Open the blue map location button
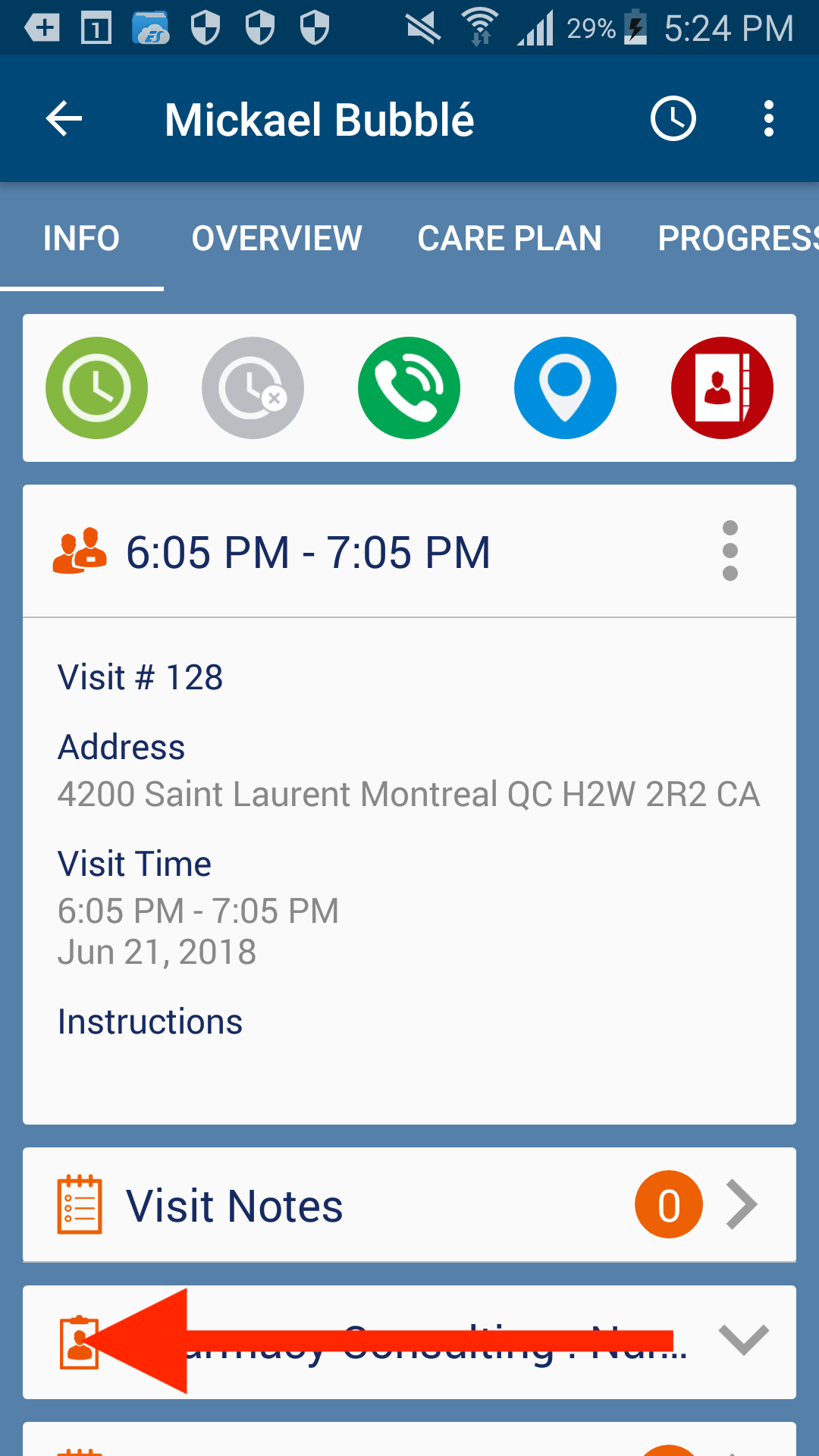The height and width of the screenshot is (1456, 819). pos(565,388)
